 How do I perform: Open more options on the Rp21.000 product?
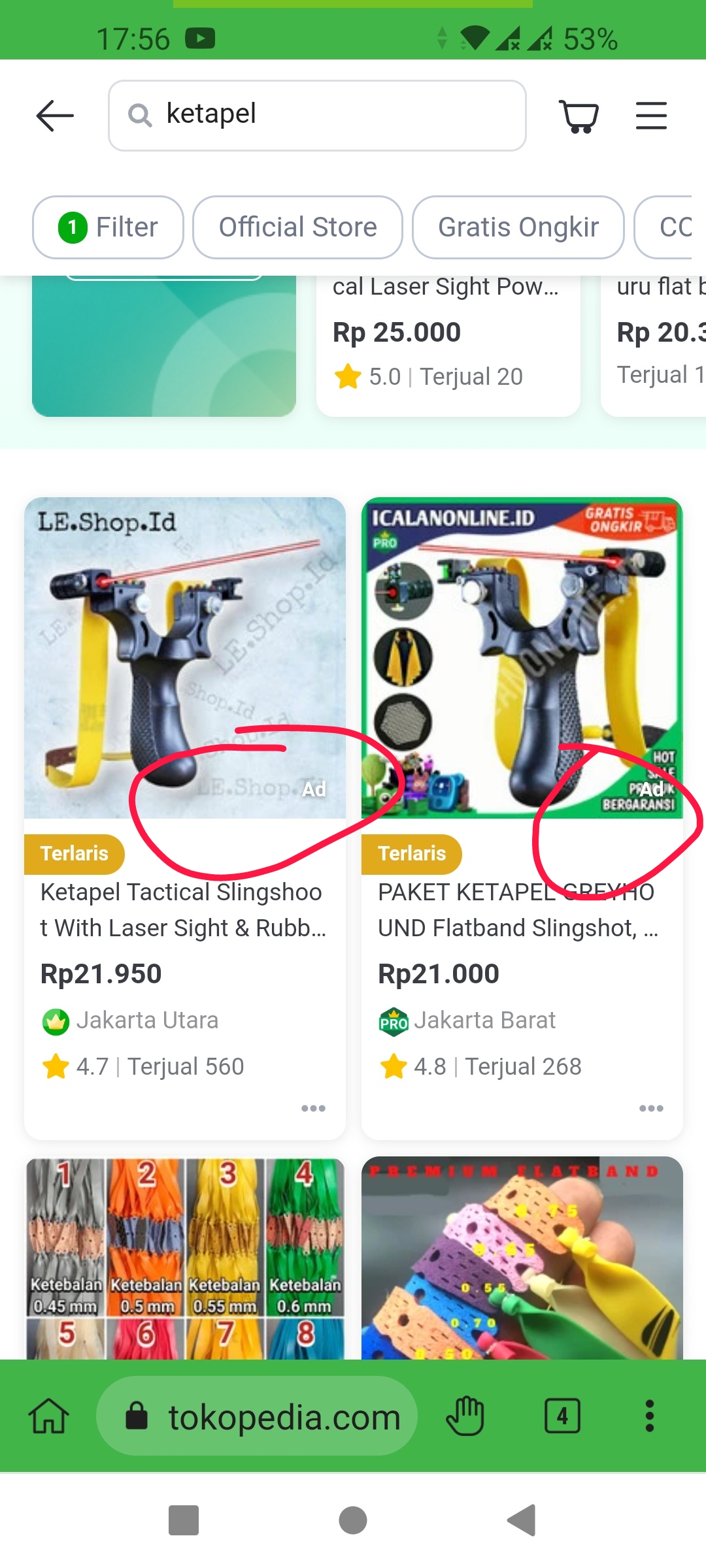coord(651,1108)
